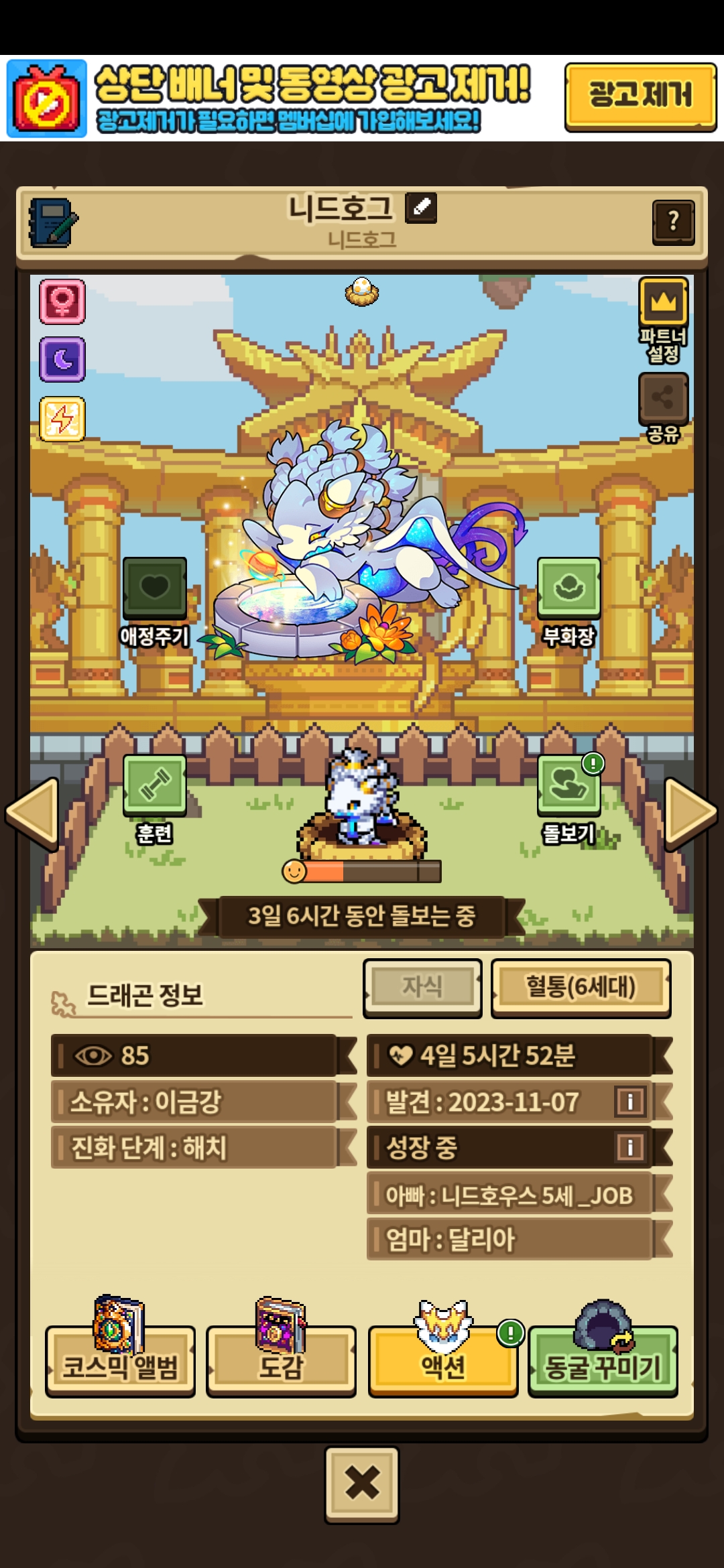
Task: Show info for 성장 중 status
Action: [x=629, y=1147]
